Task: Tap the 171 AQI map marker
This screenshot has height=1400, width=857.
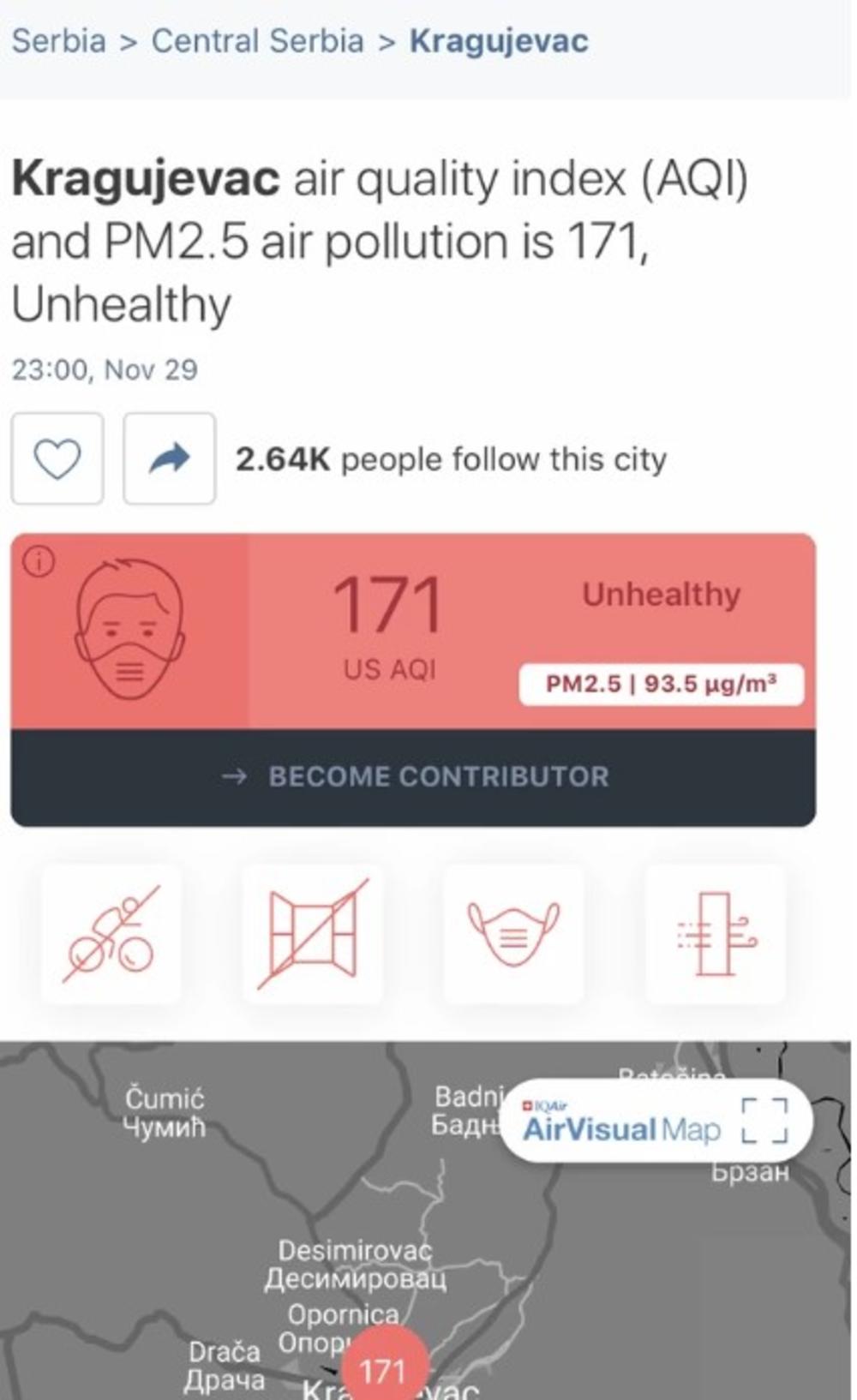Action: [385, 1369]
